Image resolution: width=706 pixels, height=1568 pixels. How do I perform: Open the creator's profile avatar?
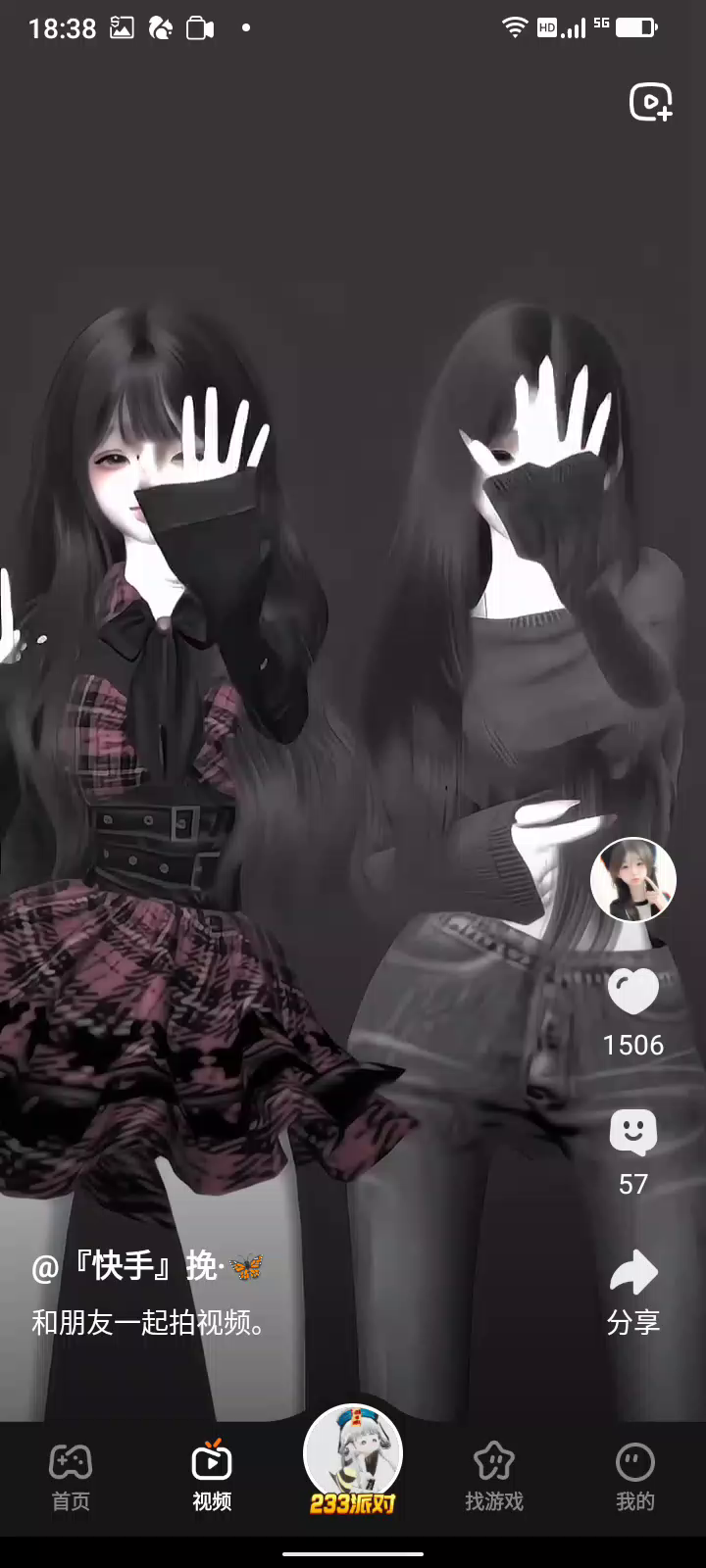[x=633, y=880]
